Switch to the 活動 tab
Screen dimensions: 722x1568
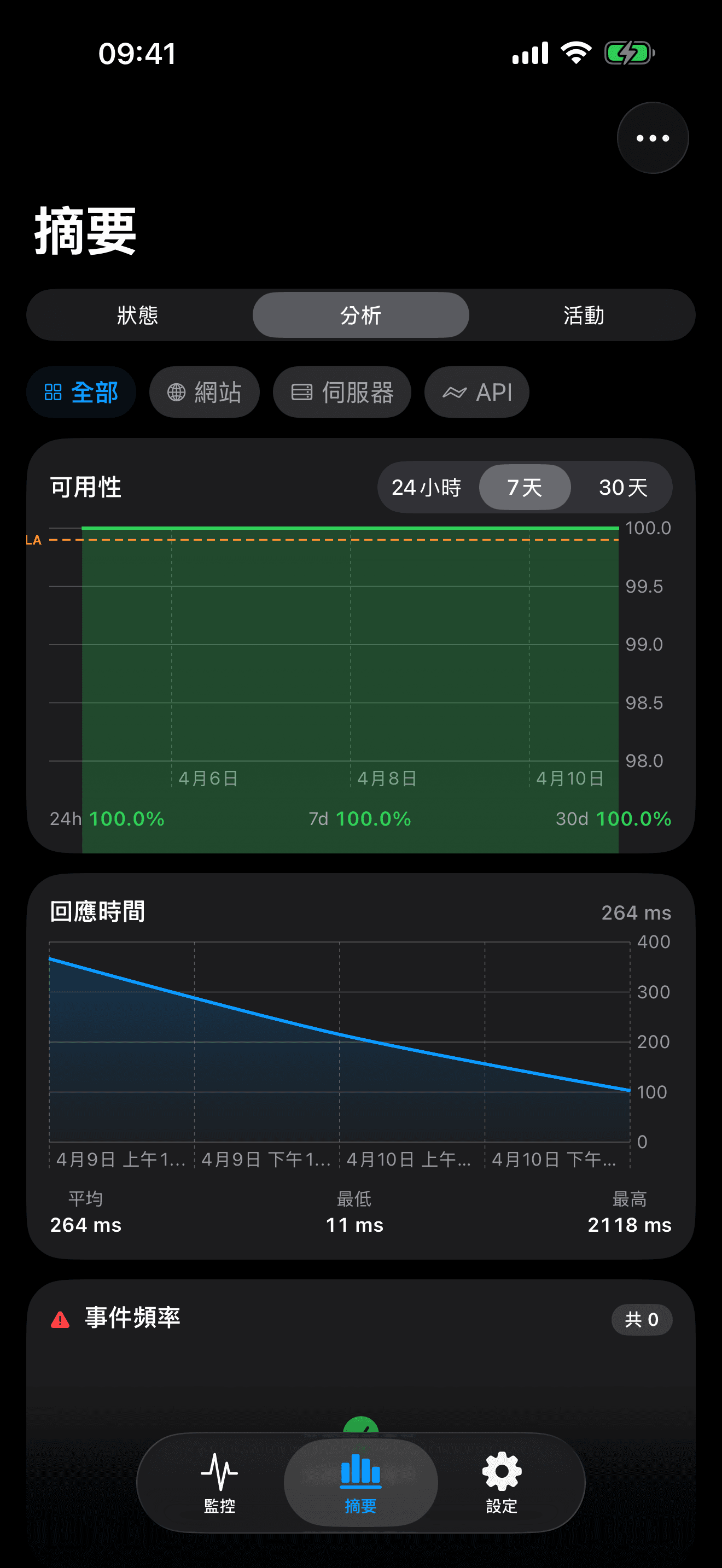tap(583, 315)
